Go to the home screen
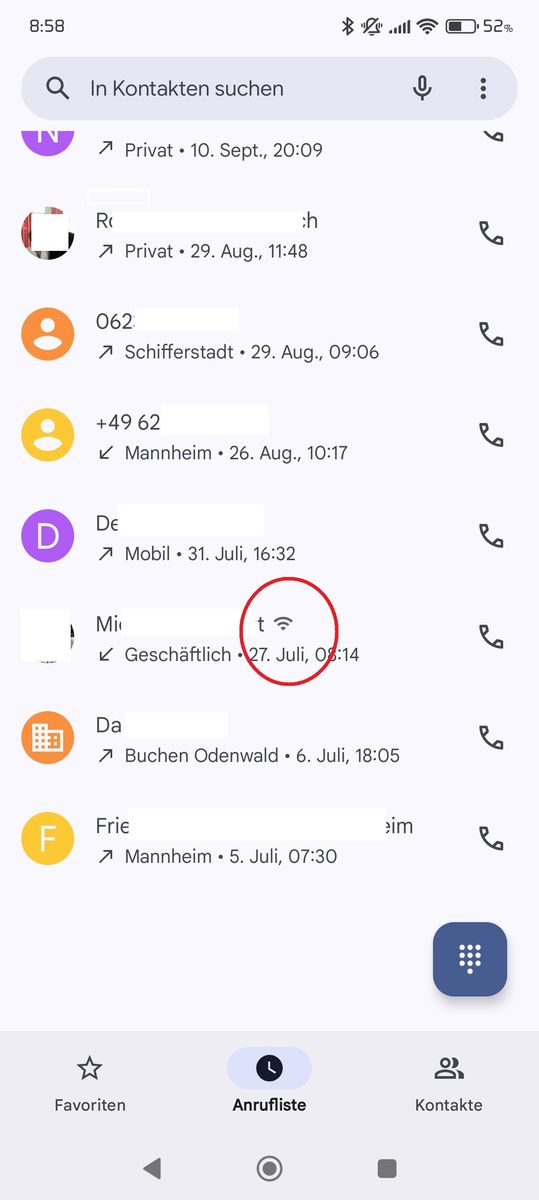The height and width of the screenshot is (1200, 539). (x=269, y=1167)
